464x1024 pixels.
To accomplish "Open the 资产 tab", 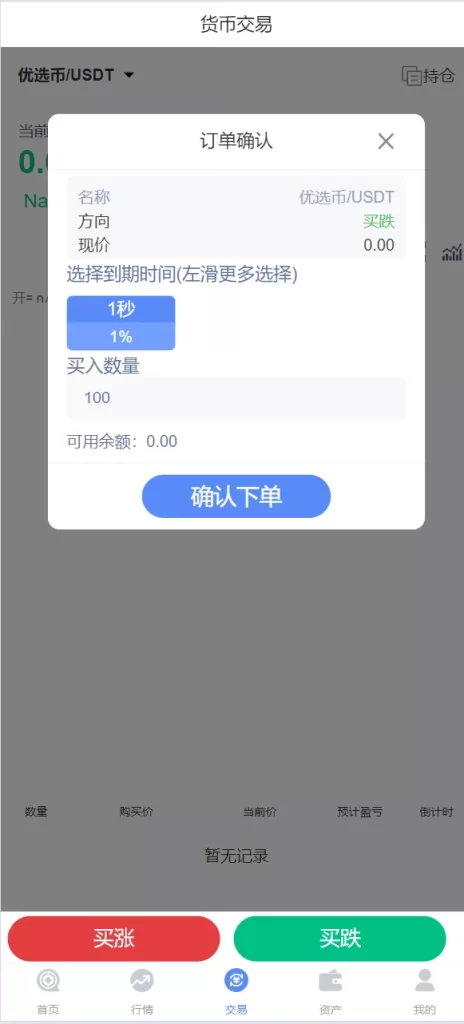I will [330, 991].
